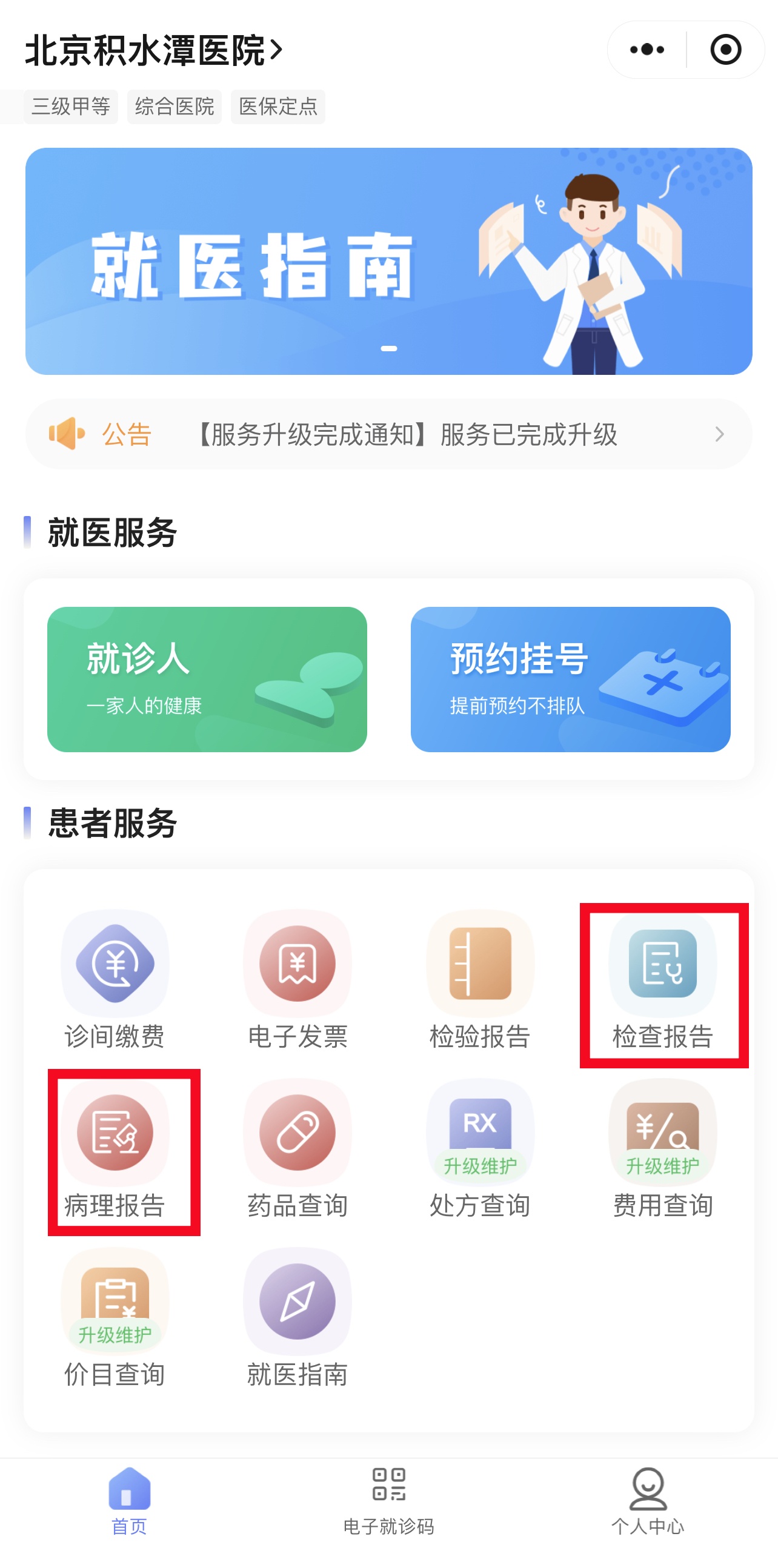Open 病理报告 pathology reports
The height and width of the screenshot is (1568, 778).
(115, 1150)
